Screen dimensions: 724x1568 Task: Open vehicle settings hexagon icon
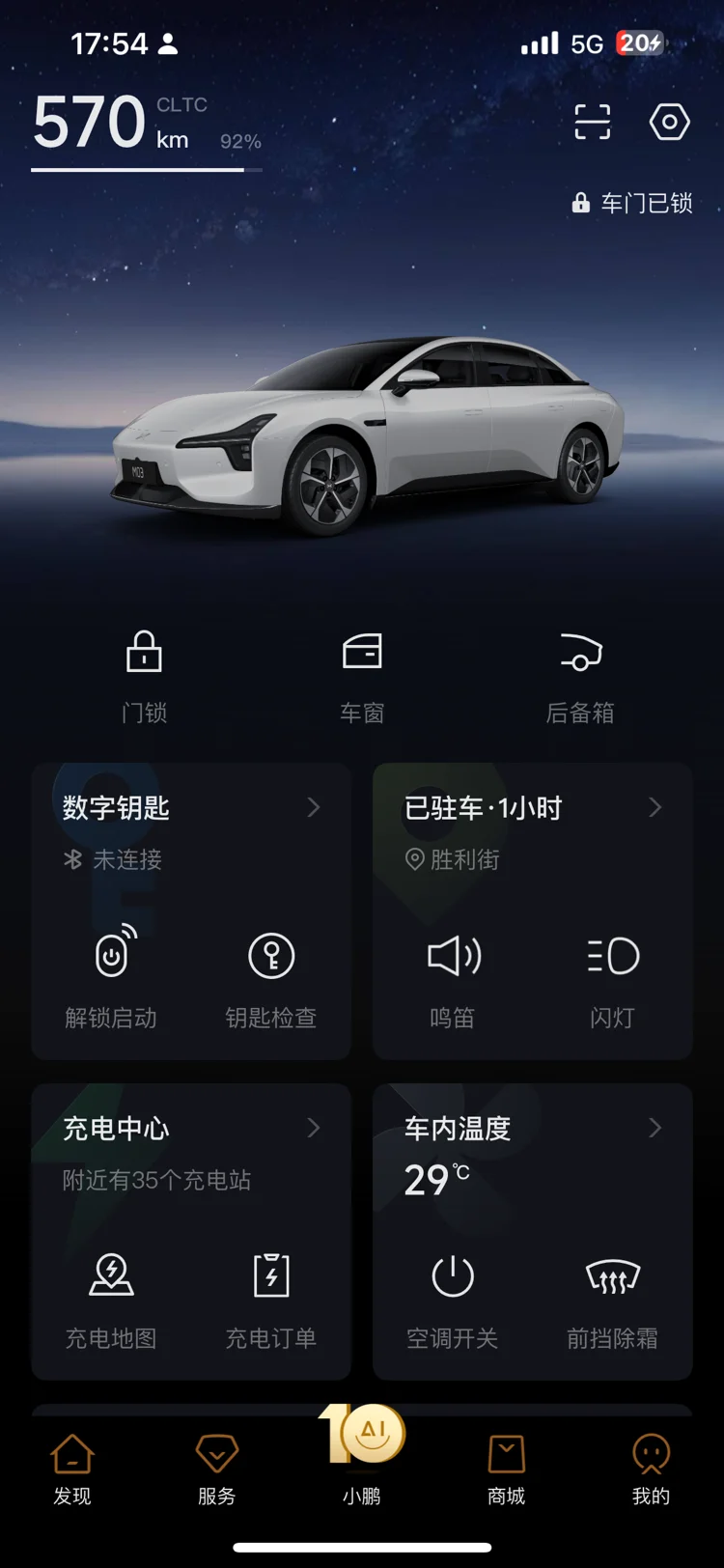pyautogui.click(x=669, y=123)
